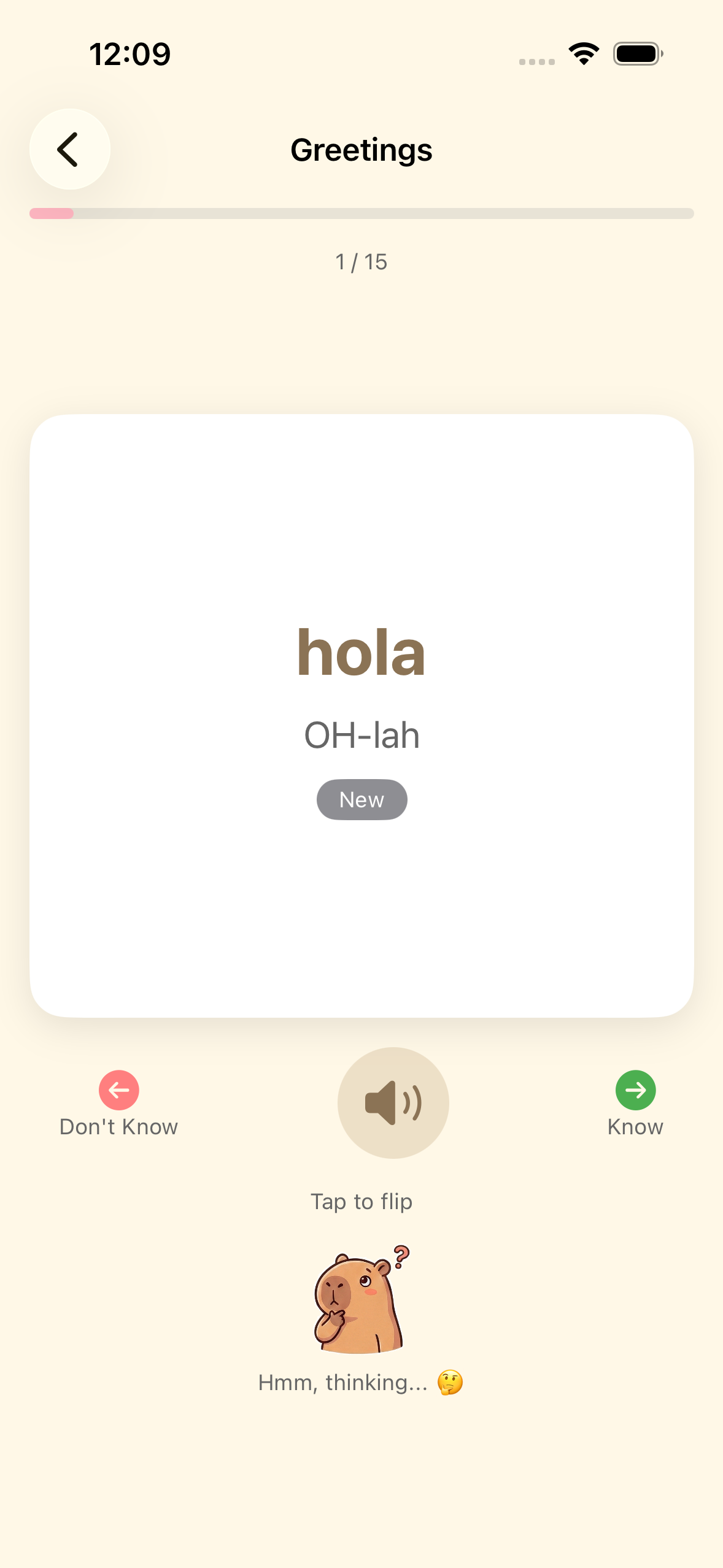Image resolution: width=723 pixels, height=1568 pixels.
Task: Tap the speaker icon on the audio button
Action: (393, 1102)
